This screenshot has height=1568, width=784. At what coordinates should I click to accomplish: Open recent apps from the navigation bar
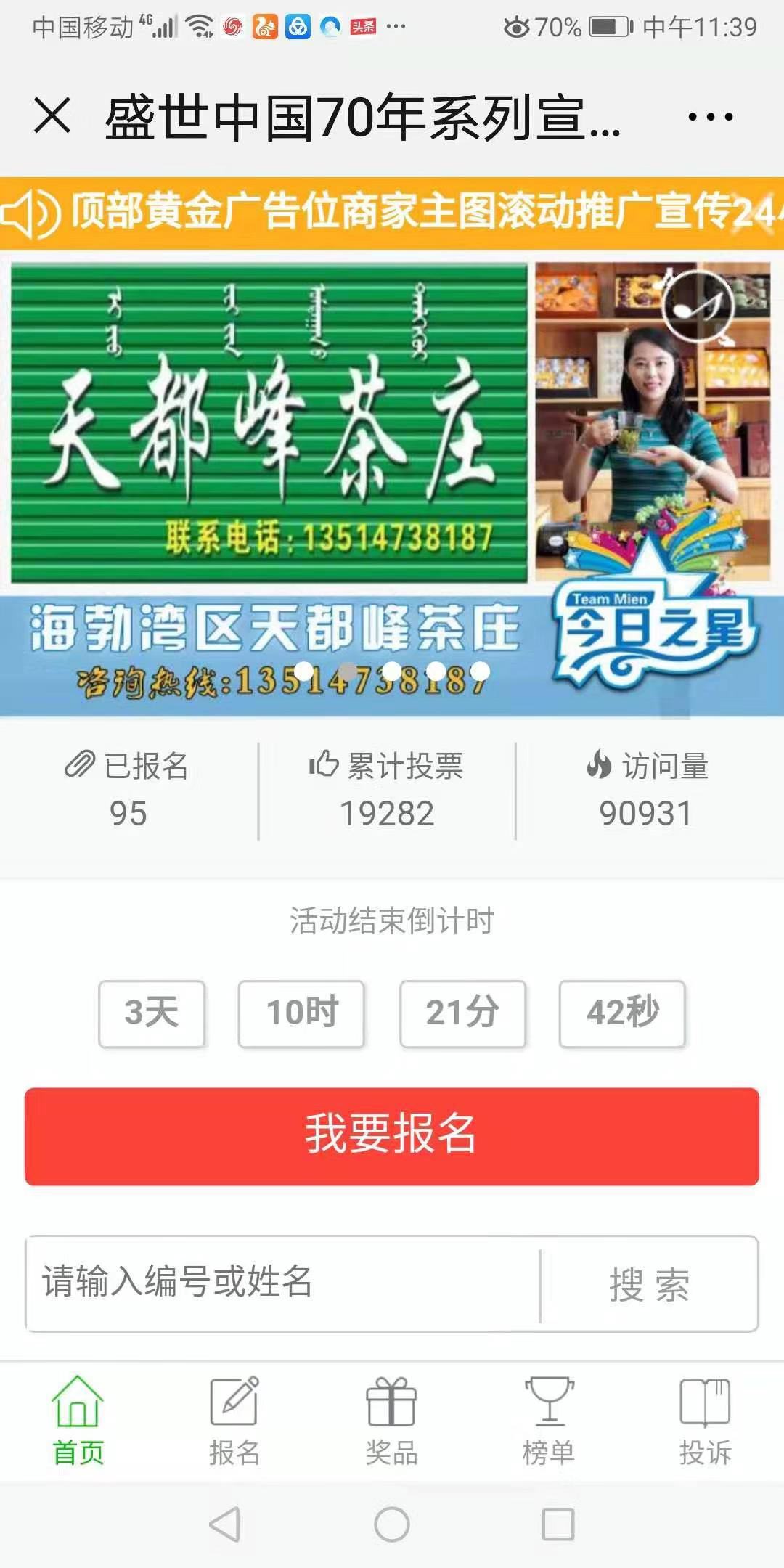click(x=558, y=1524)
